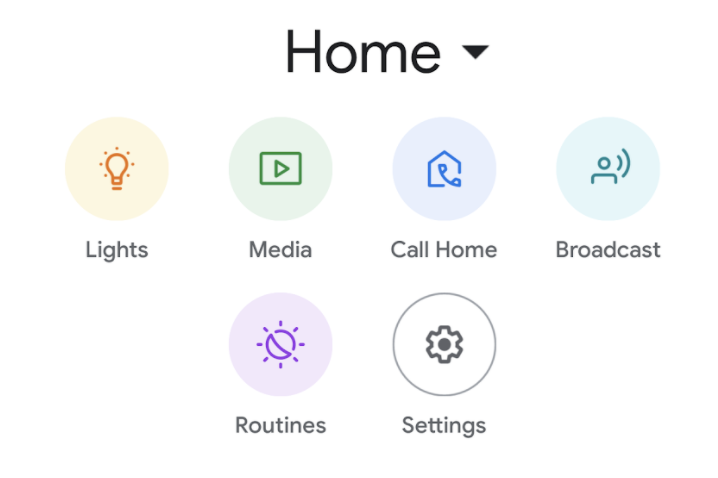Open Routines
The width and height of the screenshot is (718, 478).
coord(280,345)
